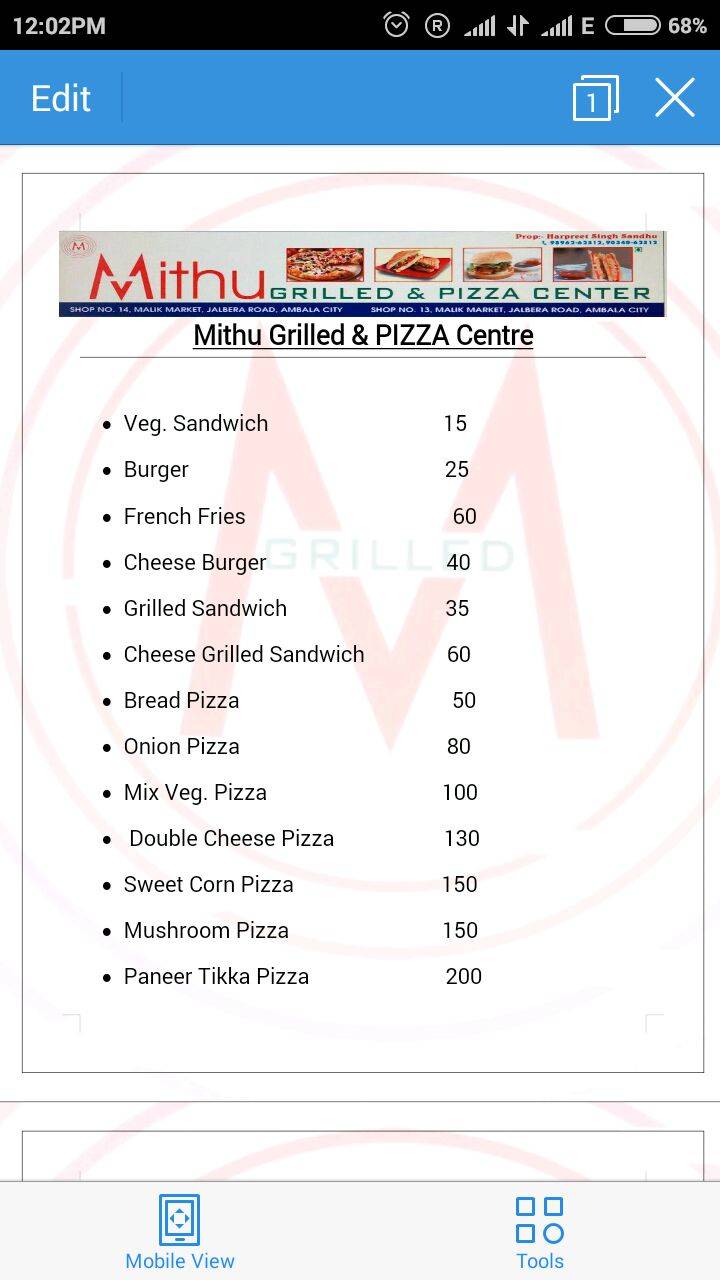Tap the alarm clock status icon
This screenshot has height=1280, width=720.
click(x=397, y=25)
